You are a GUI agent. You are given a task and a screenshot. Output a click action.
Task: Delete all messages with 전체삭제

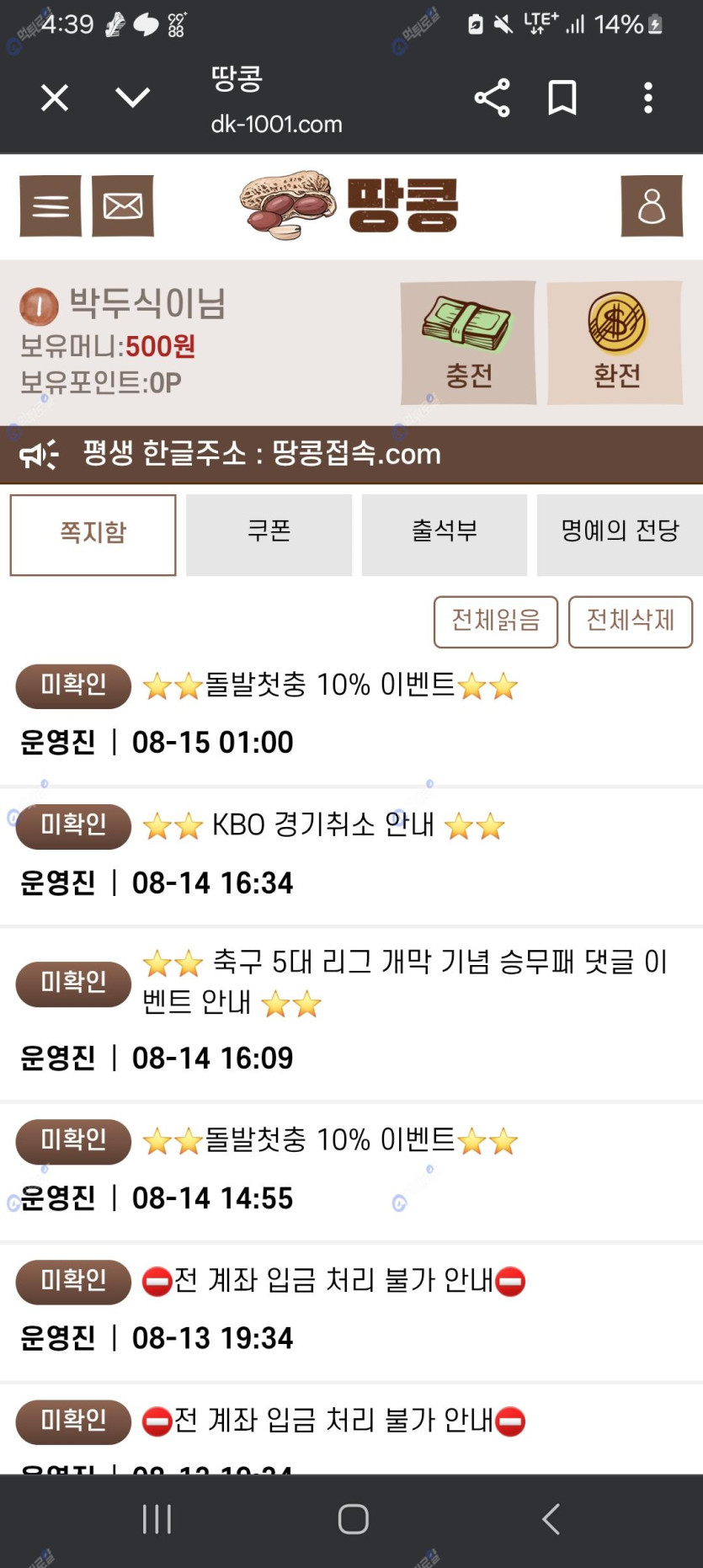point(630,621)
